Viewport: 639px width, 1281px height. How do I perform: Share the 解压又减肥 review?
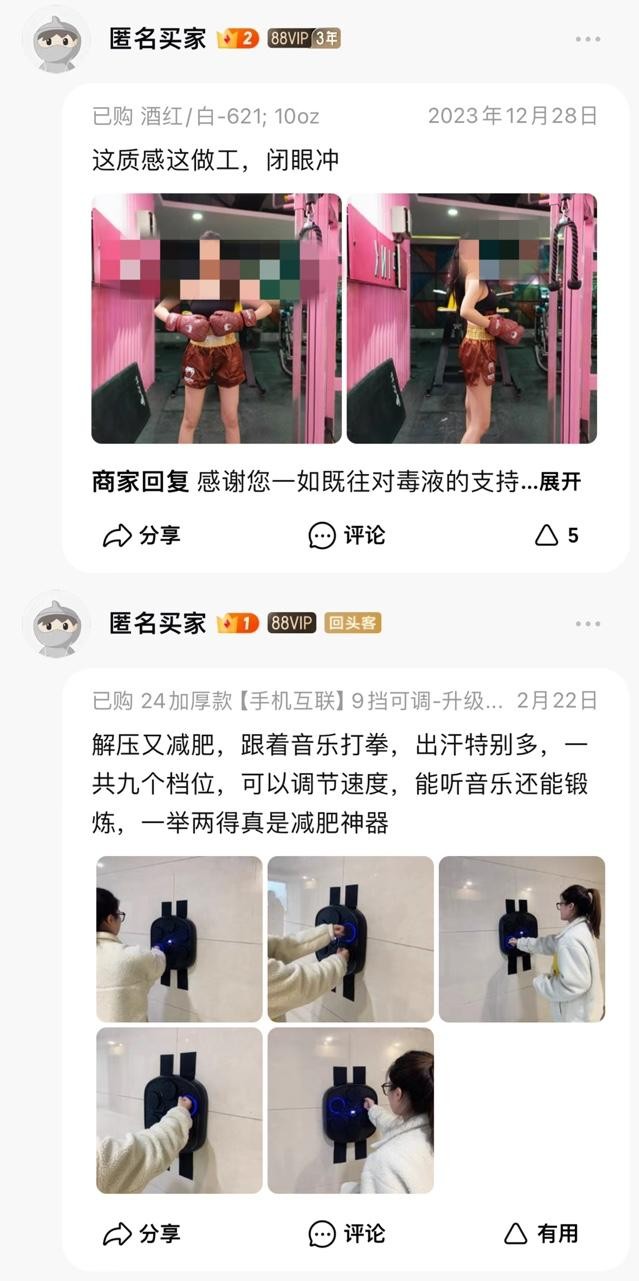point(142,1234)
